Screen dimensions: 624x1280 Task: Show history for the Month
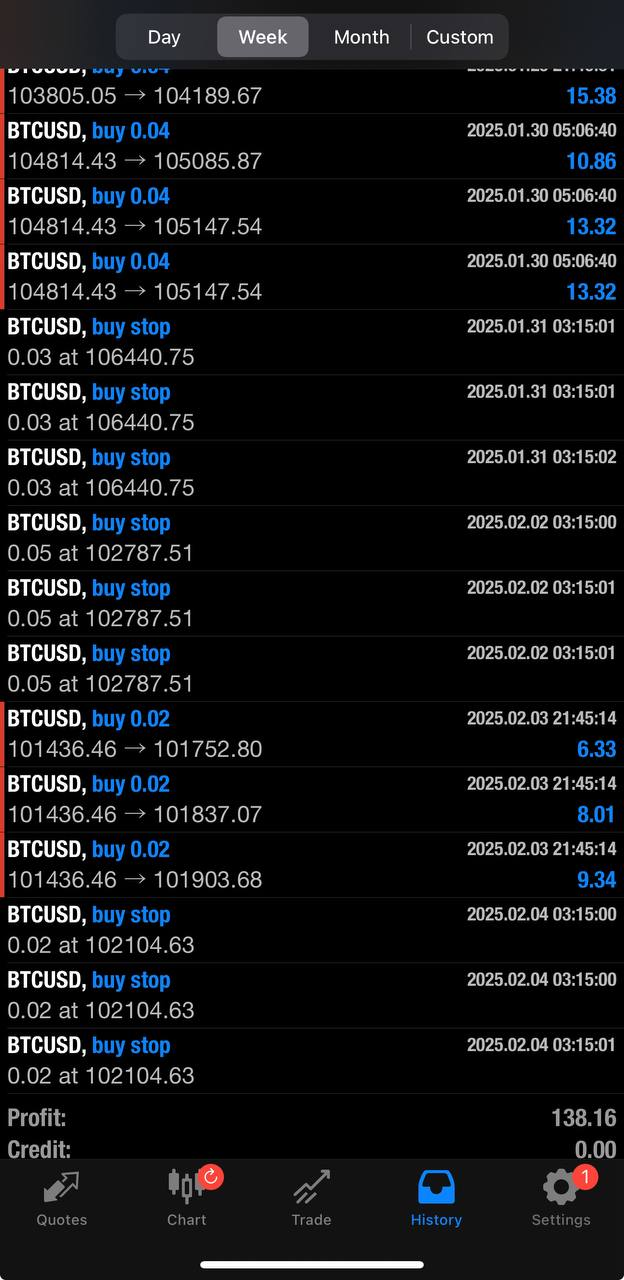click(x=361, y=37)
